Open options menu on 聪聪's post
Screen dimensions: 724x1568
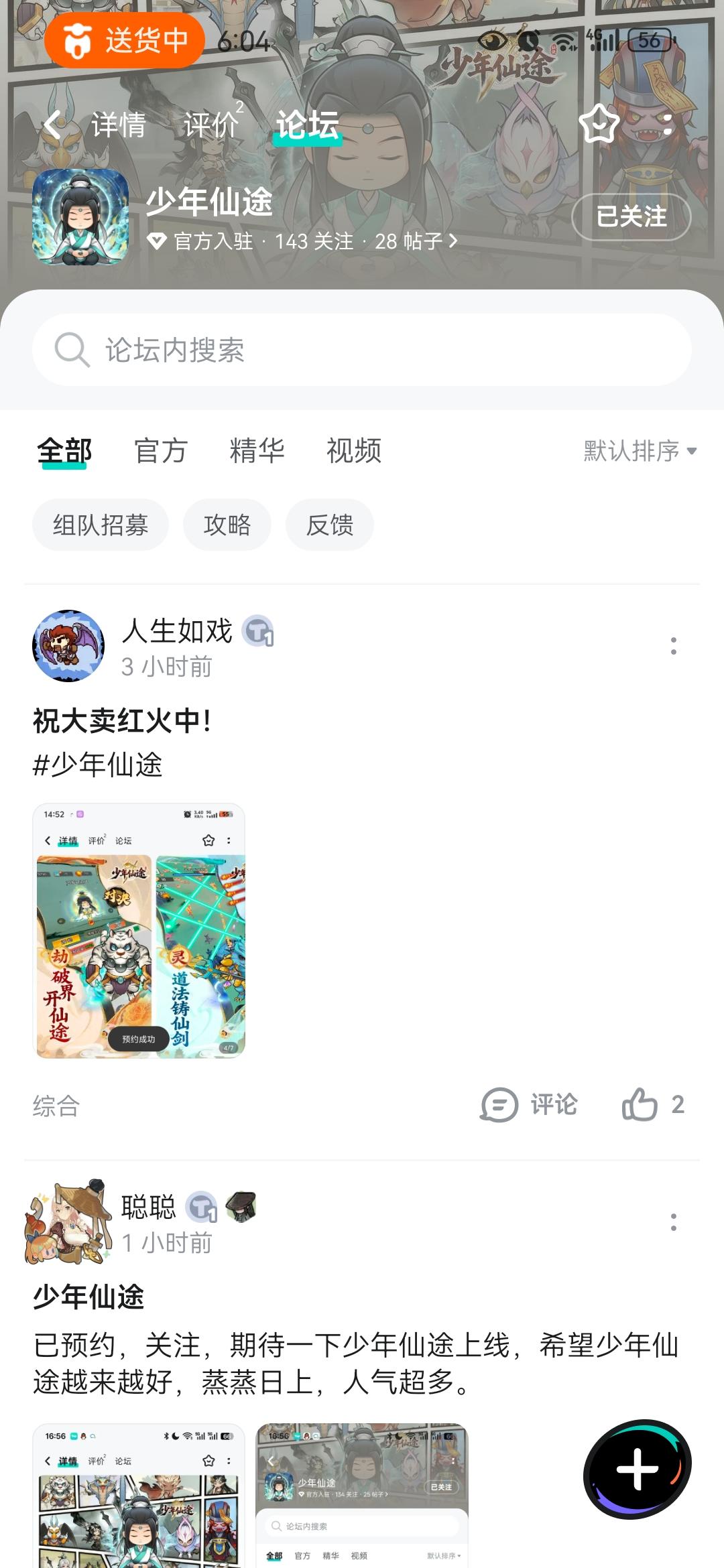[673, 1222]
